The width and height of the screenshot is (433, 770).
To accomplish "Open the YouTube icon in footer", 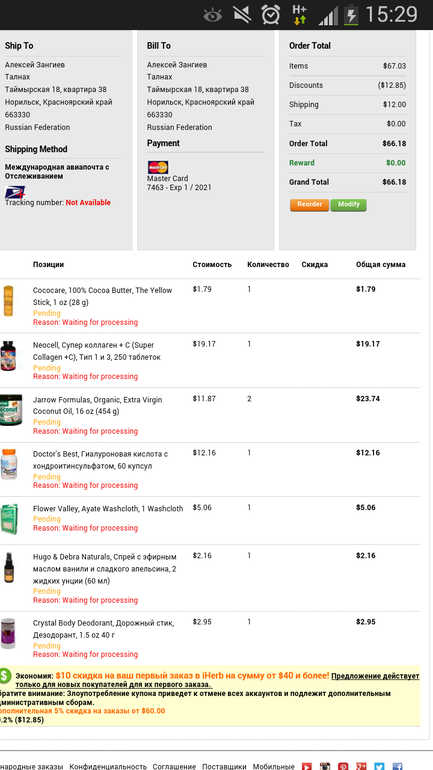I will coord(307,766).
